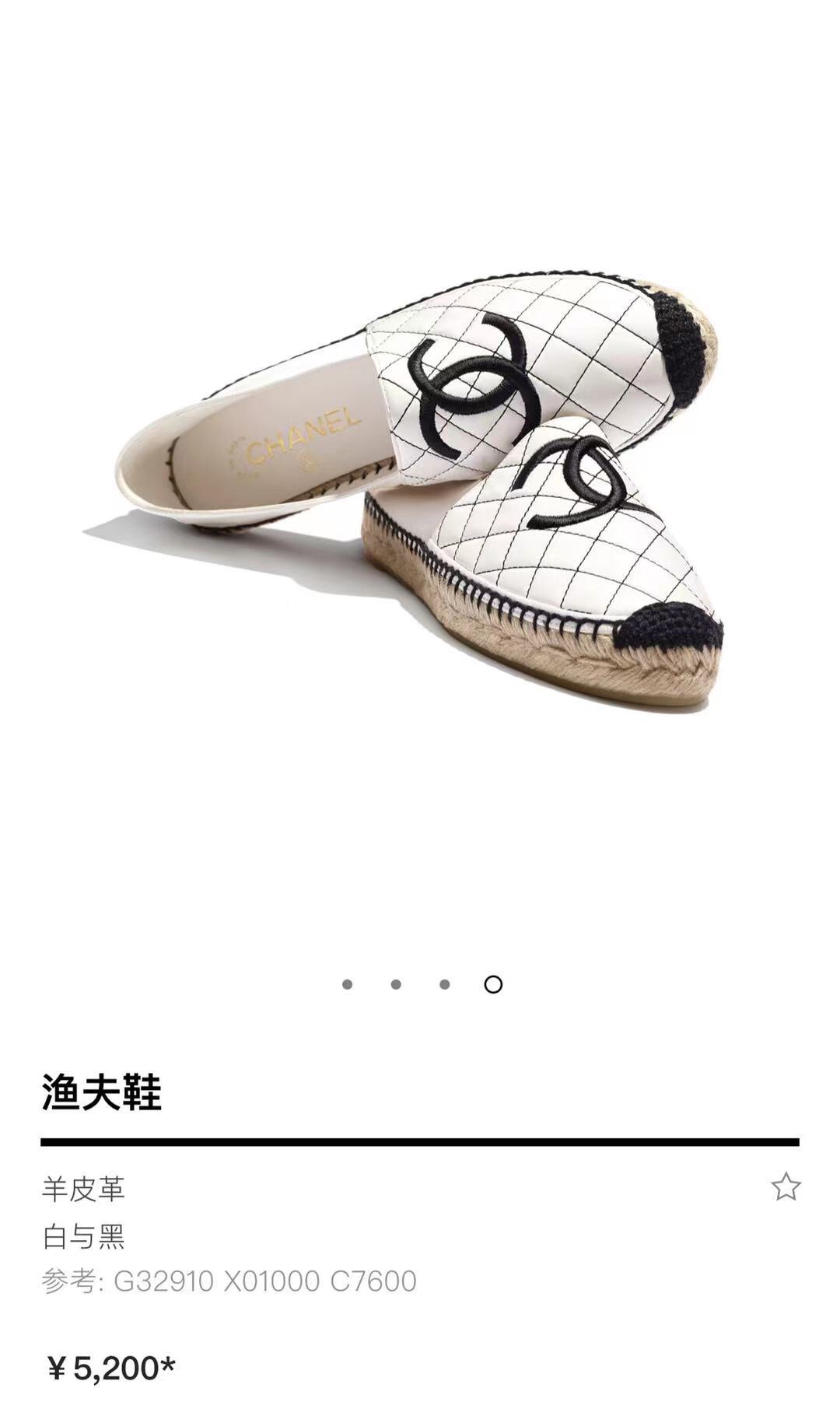Jump to the third image dot
The height and width of the screenshot is (1416, 840).
click(444, 984)
